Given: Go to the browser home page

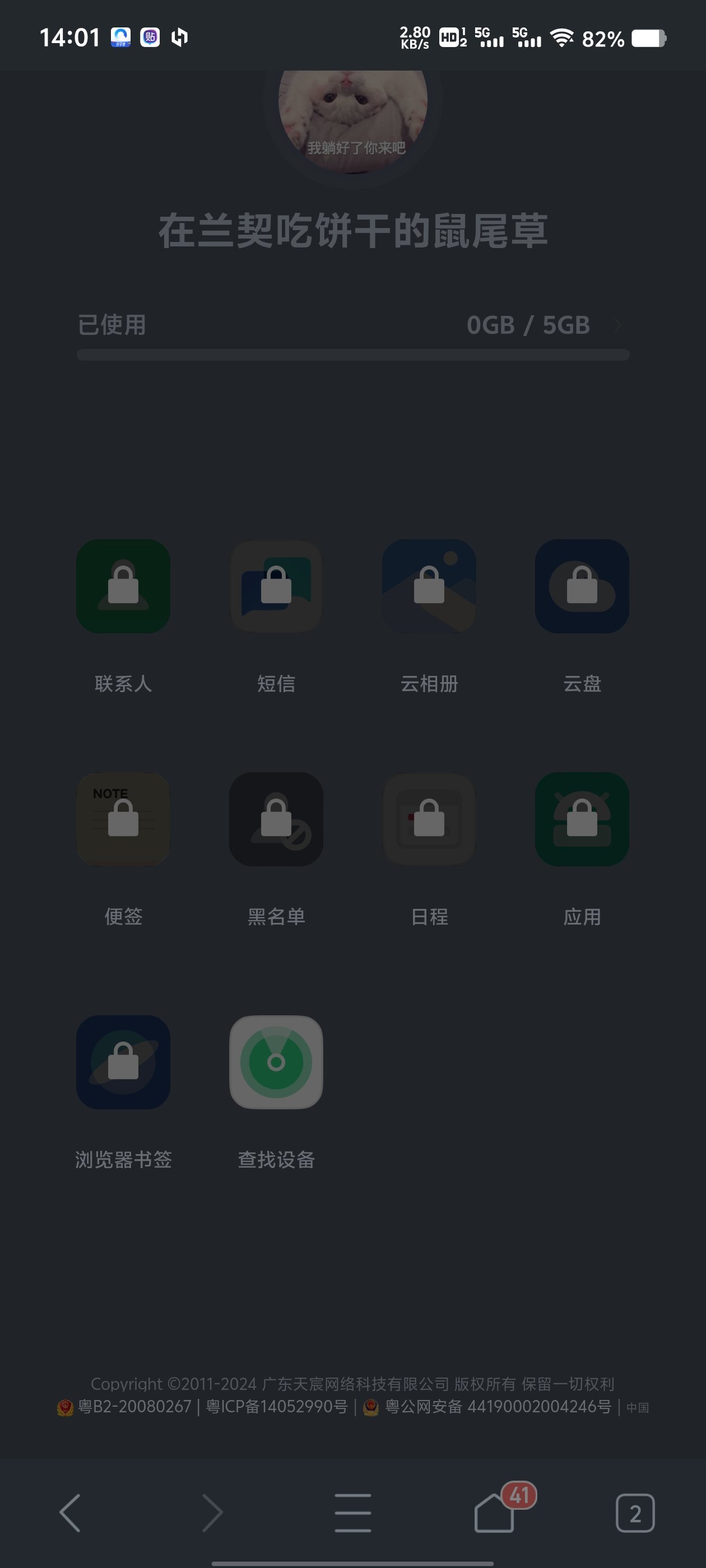Looking at the screenshot, I should point(494,1513).
